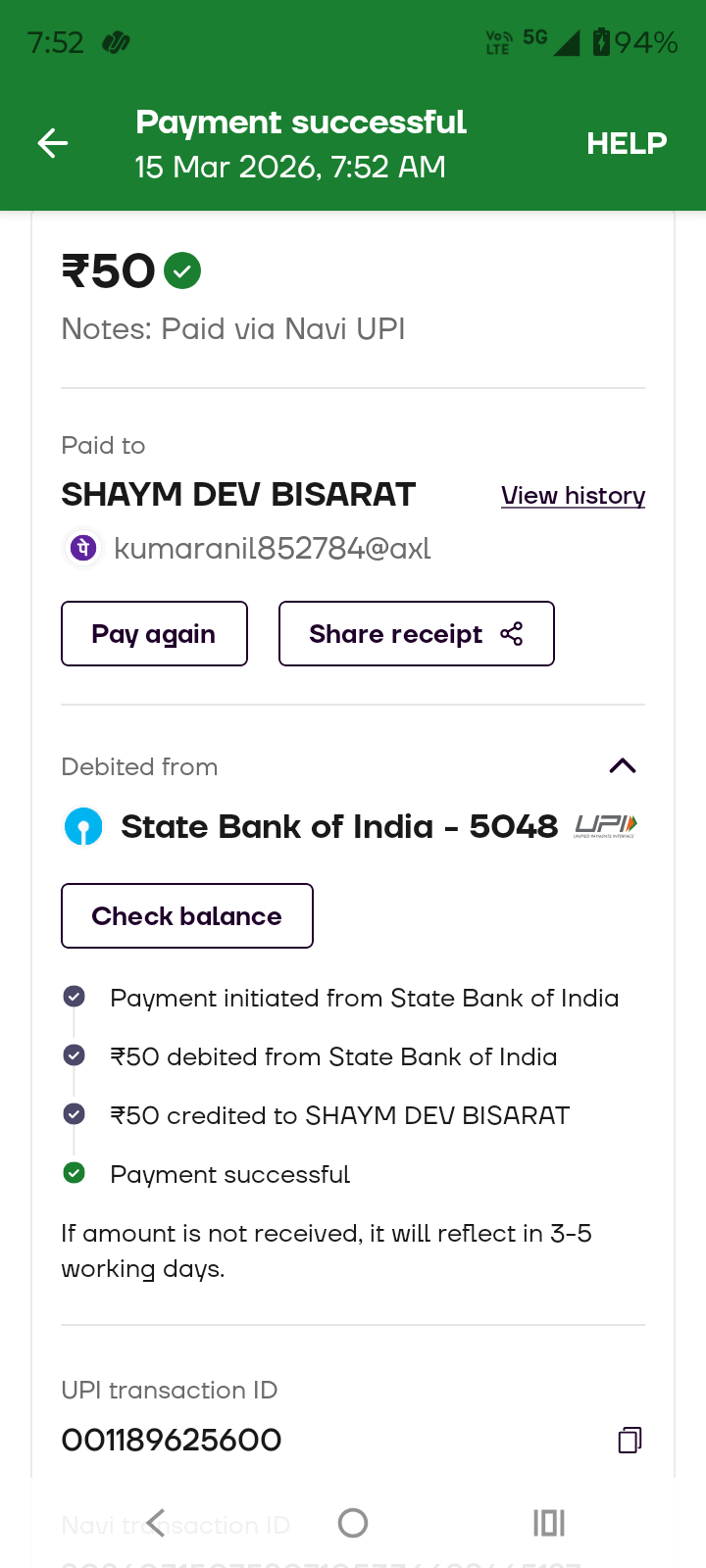This screenshot has width=706, height=1568.
Task: Share receipt of this payment
Action: coord(416,634)
